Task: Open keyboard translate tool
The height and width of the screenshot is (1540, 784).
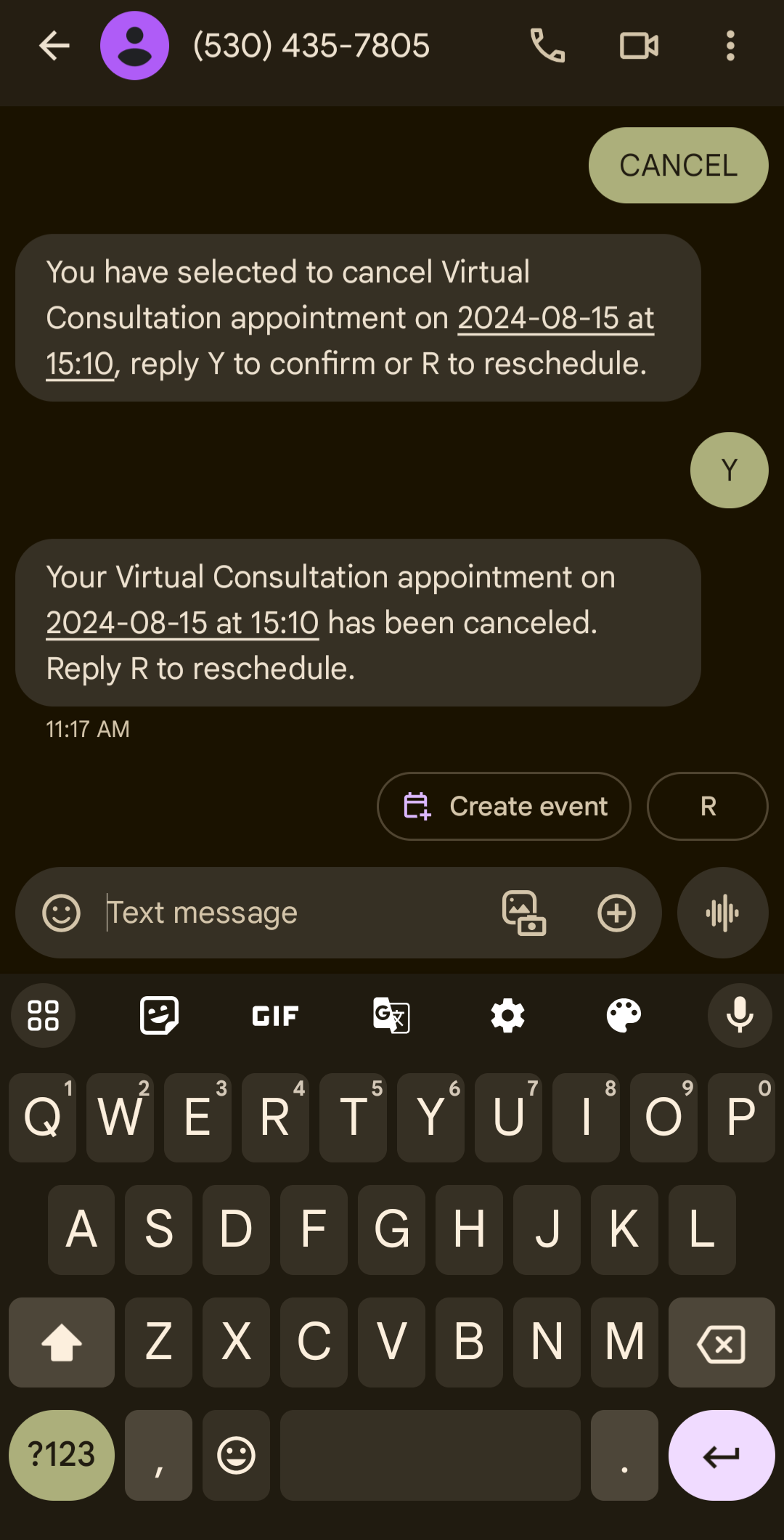Action: 391,1016
